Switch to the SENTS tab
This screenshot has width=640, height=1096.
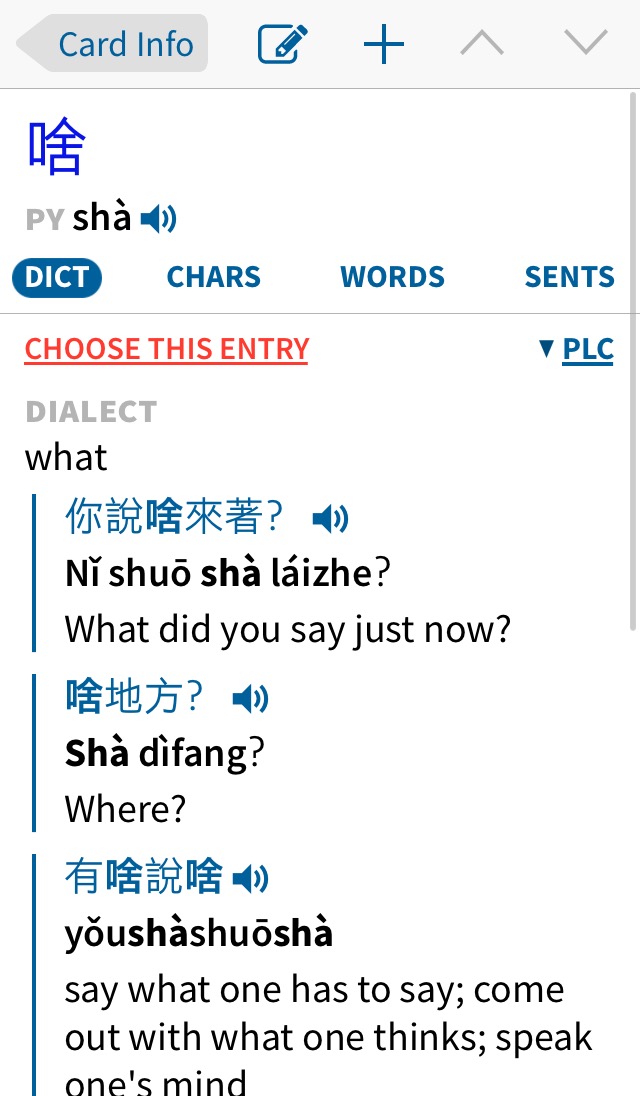tap(569, 277)
